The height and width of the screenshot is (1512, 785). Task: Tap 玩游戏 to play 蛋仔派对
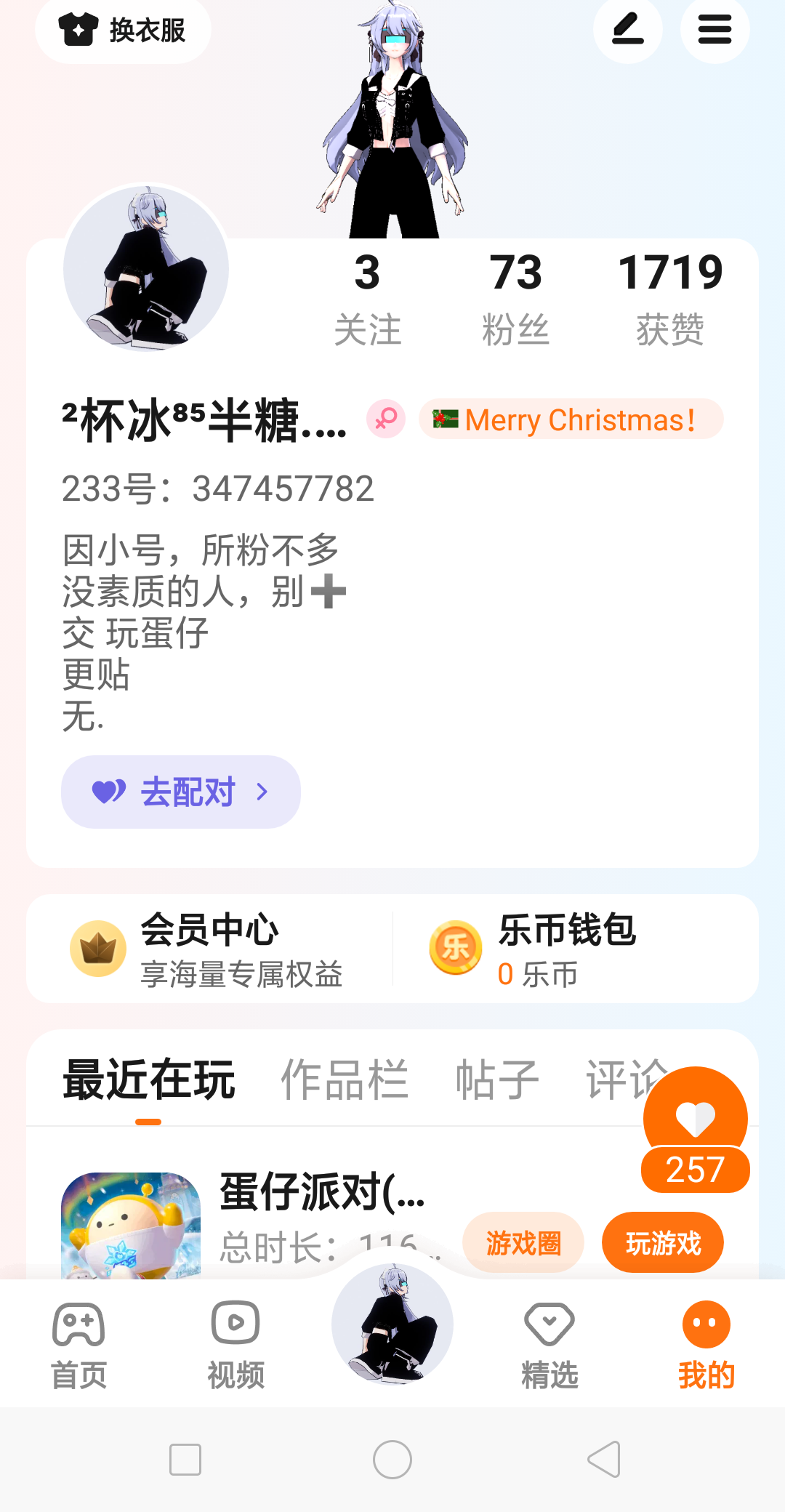tap(663, 1242)
